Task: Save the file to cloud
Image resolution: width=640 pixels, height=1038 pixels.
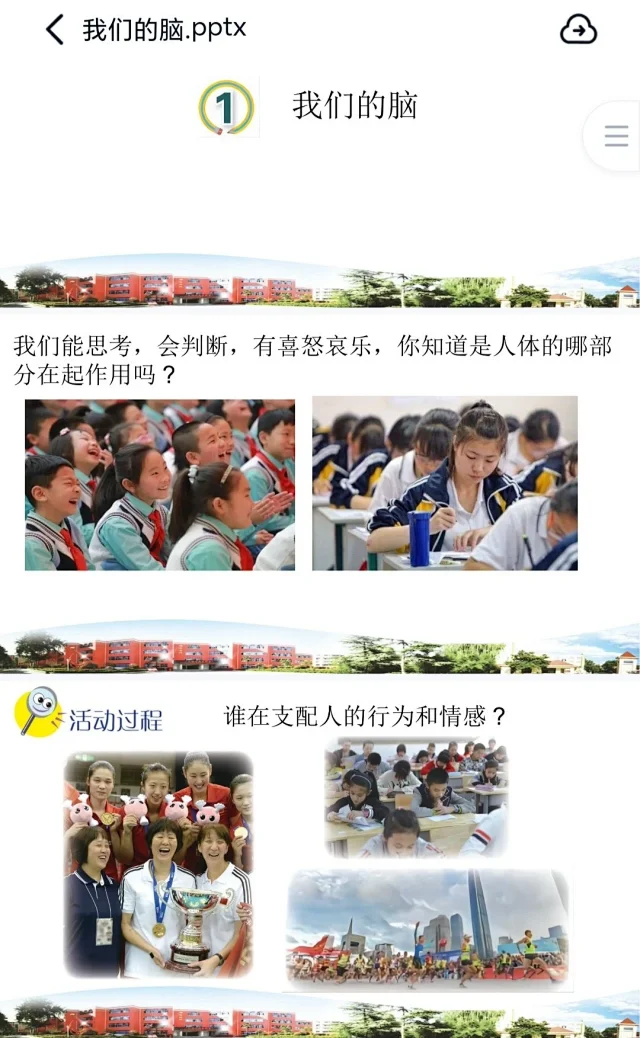Action: [578, 30]
